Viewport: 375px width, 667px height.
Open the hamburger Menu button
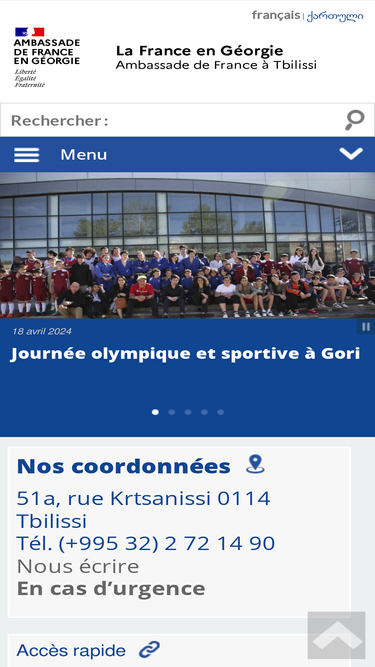pyautogui.click(x=188, y=154)
